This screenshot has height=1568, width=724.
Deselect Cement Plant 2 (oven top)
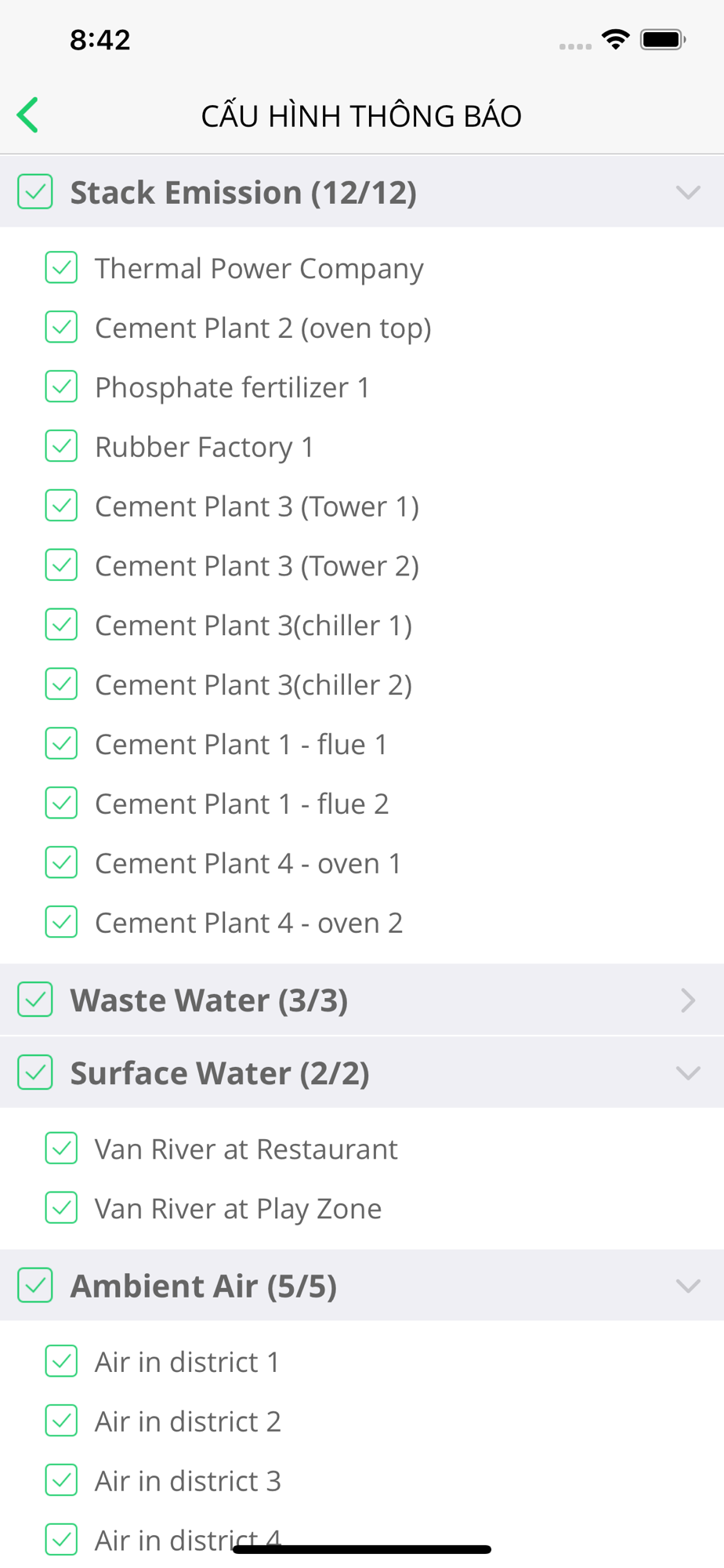click(x=61, y=327)
